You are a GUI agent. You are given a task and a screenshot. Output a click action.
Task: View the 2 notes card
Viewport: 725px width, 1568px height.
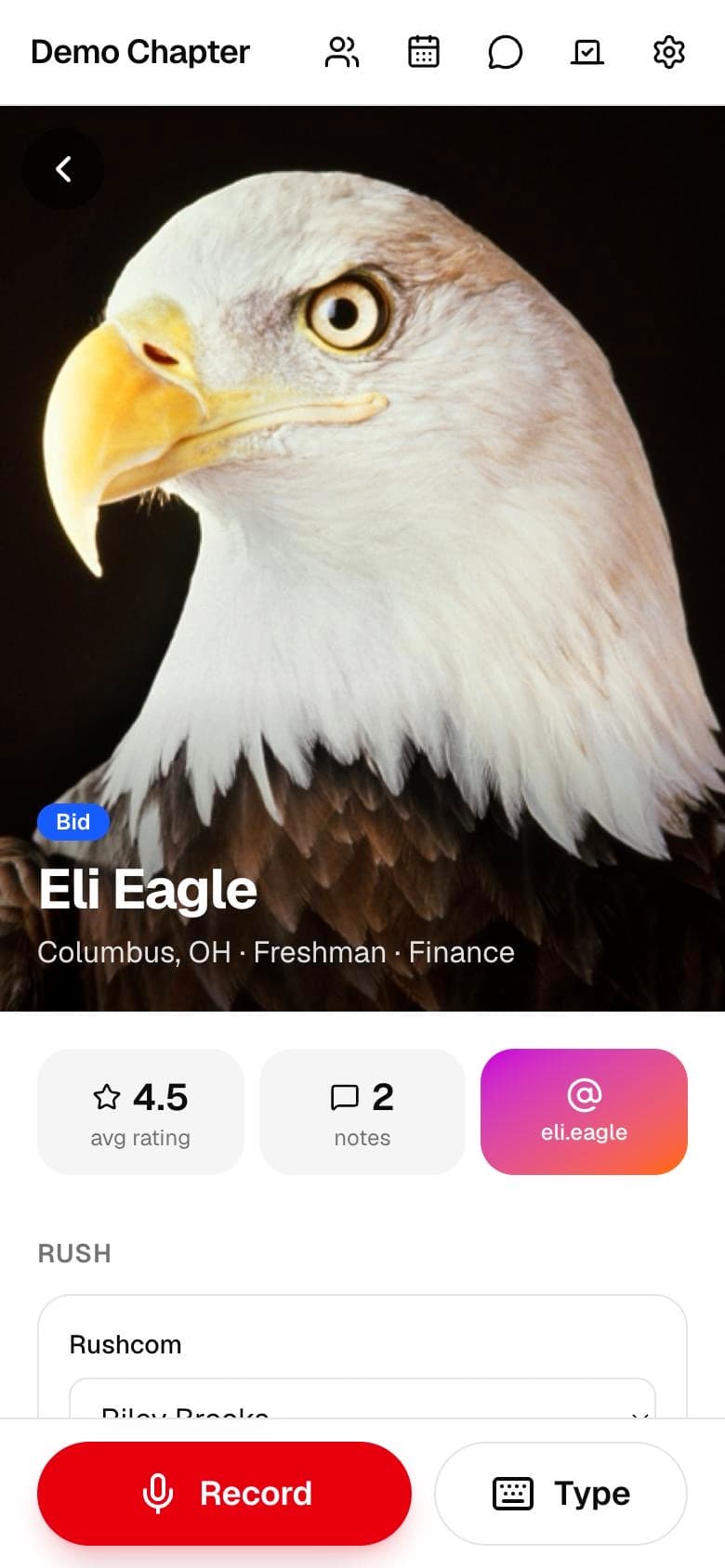pyautogui.click(x=362, y=1112)
